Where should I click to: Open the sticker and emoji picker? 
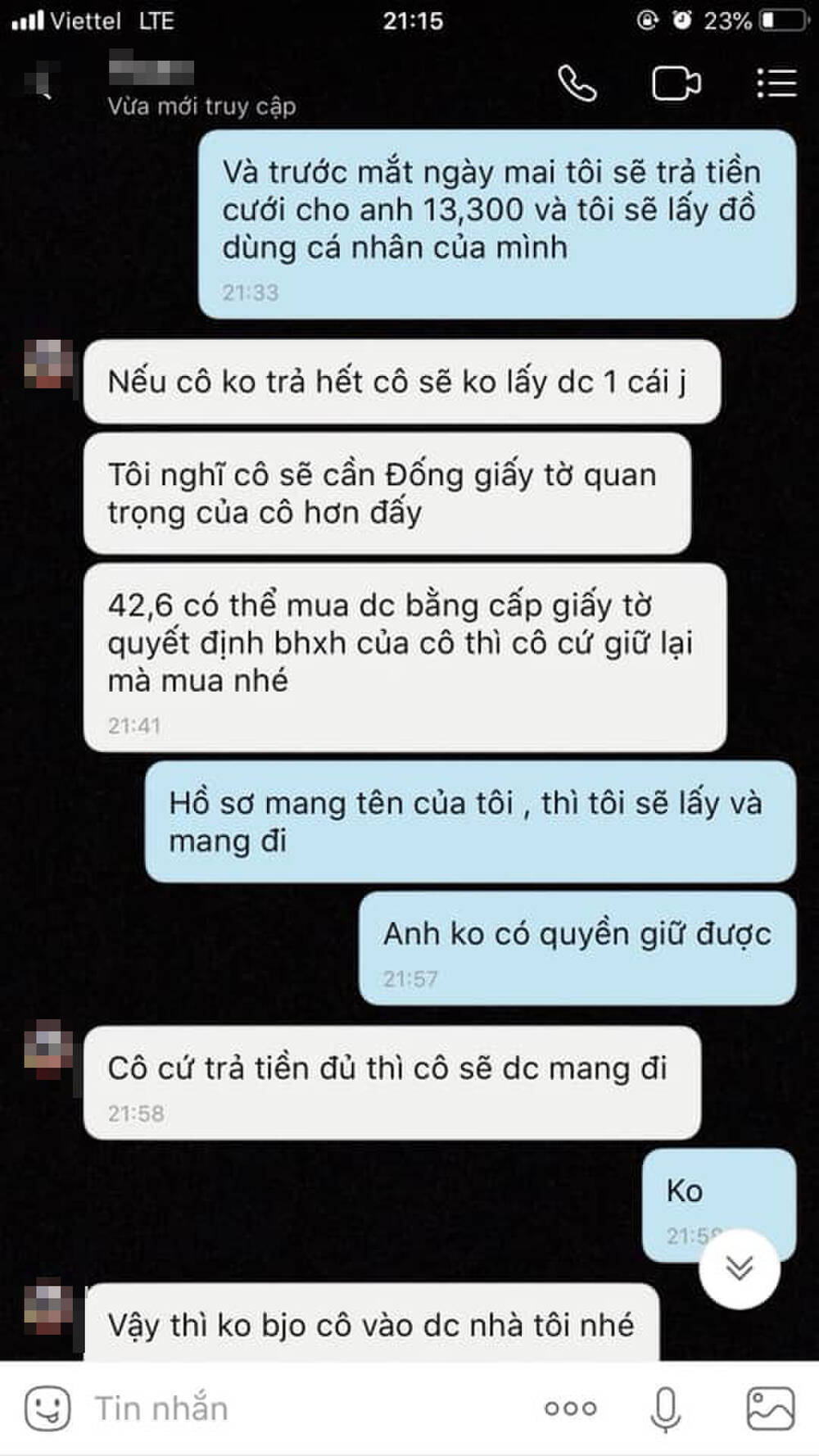click(48, 1408)
